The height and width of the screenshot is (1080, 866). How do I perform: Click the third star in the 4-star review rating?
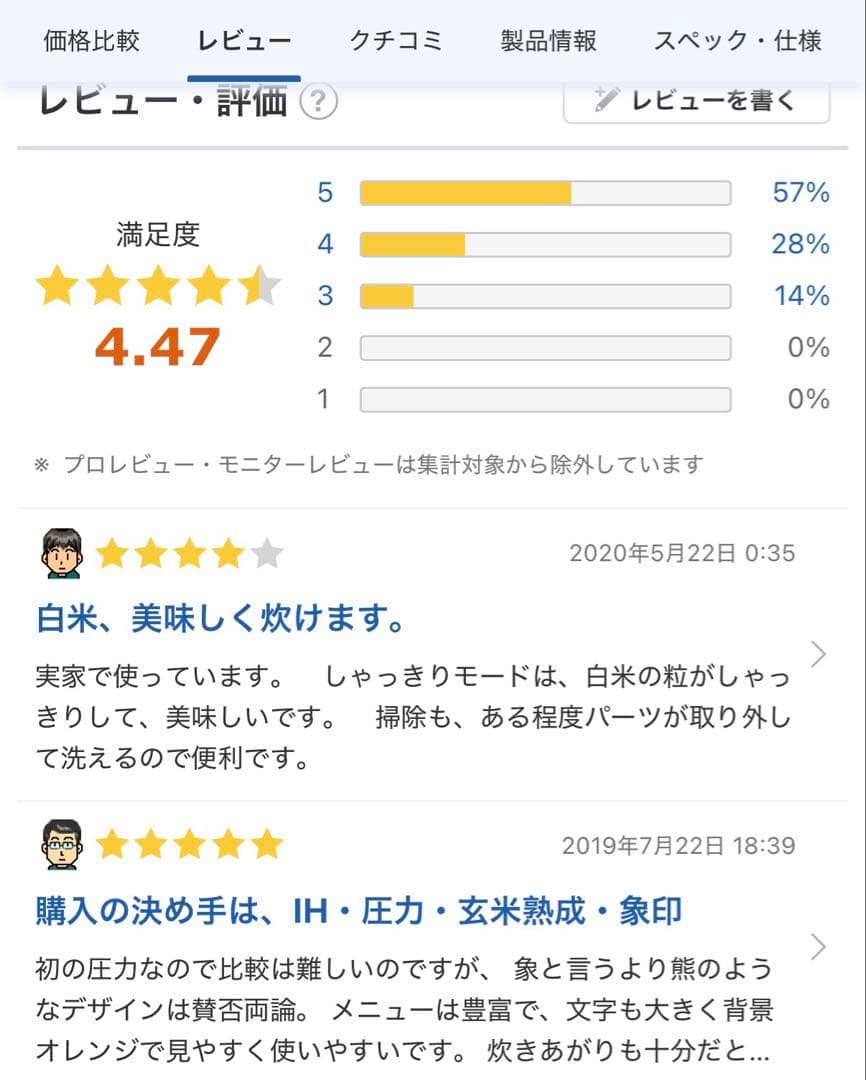point(191,548)
